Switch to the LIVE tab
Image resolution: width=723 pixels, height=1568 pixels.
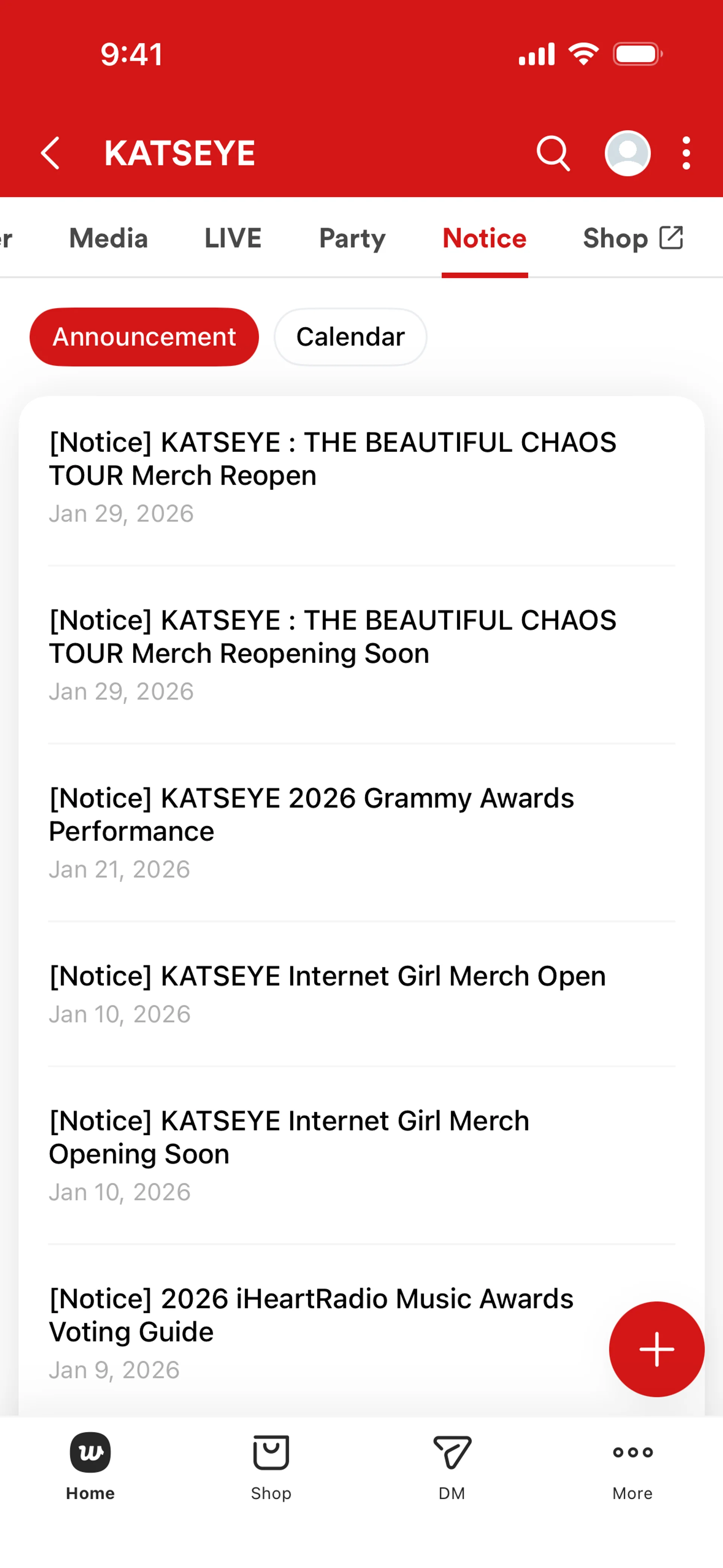click(233, 238)
